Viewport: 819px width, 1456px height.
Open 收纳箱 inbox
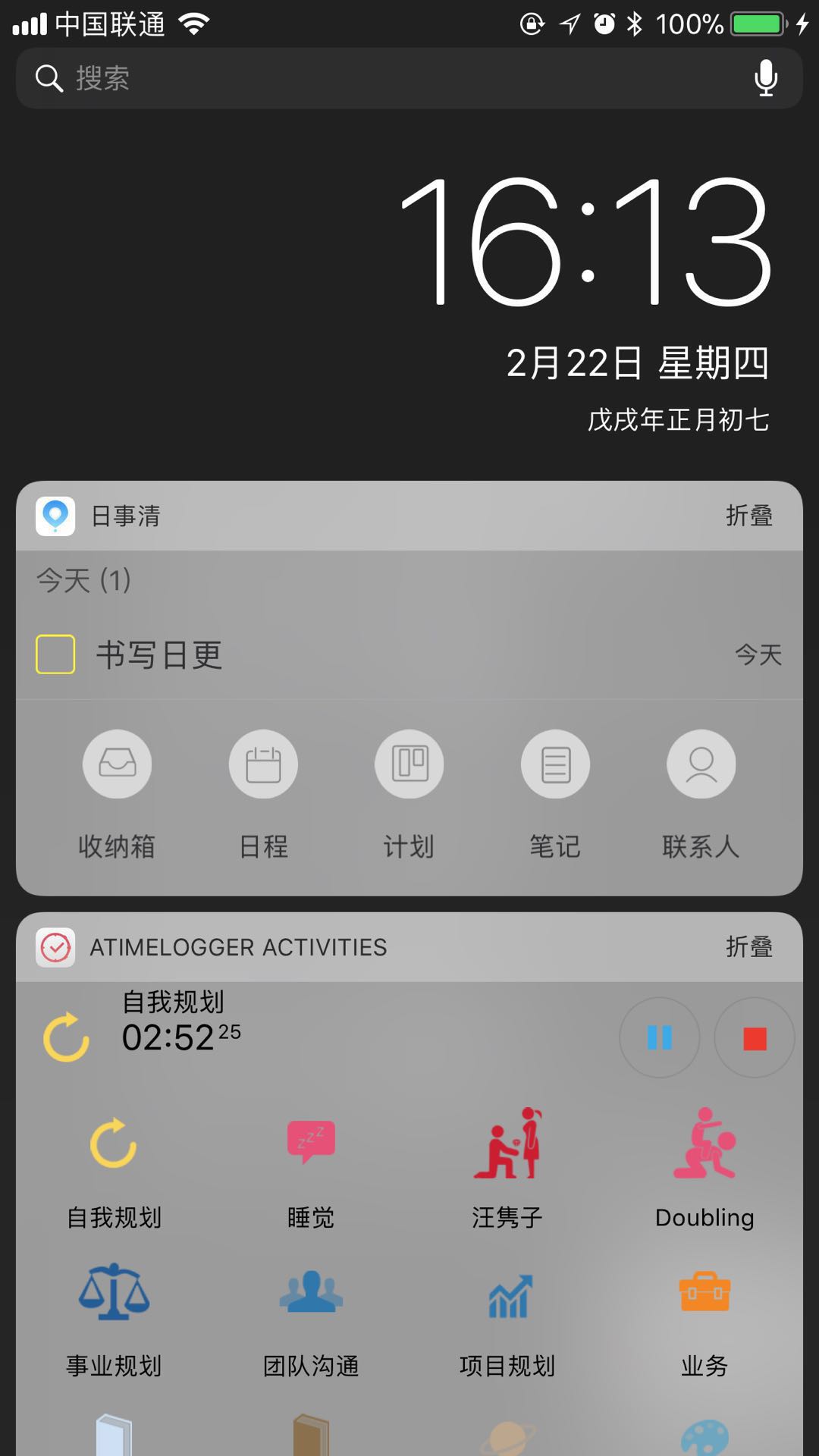click(117, 764)
